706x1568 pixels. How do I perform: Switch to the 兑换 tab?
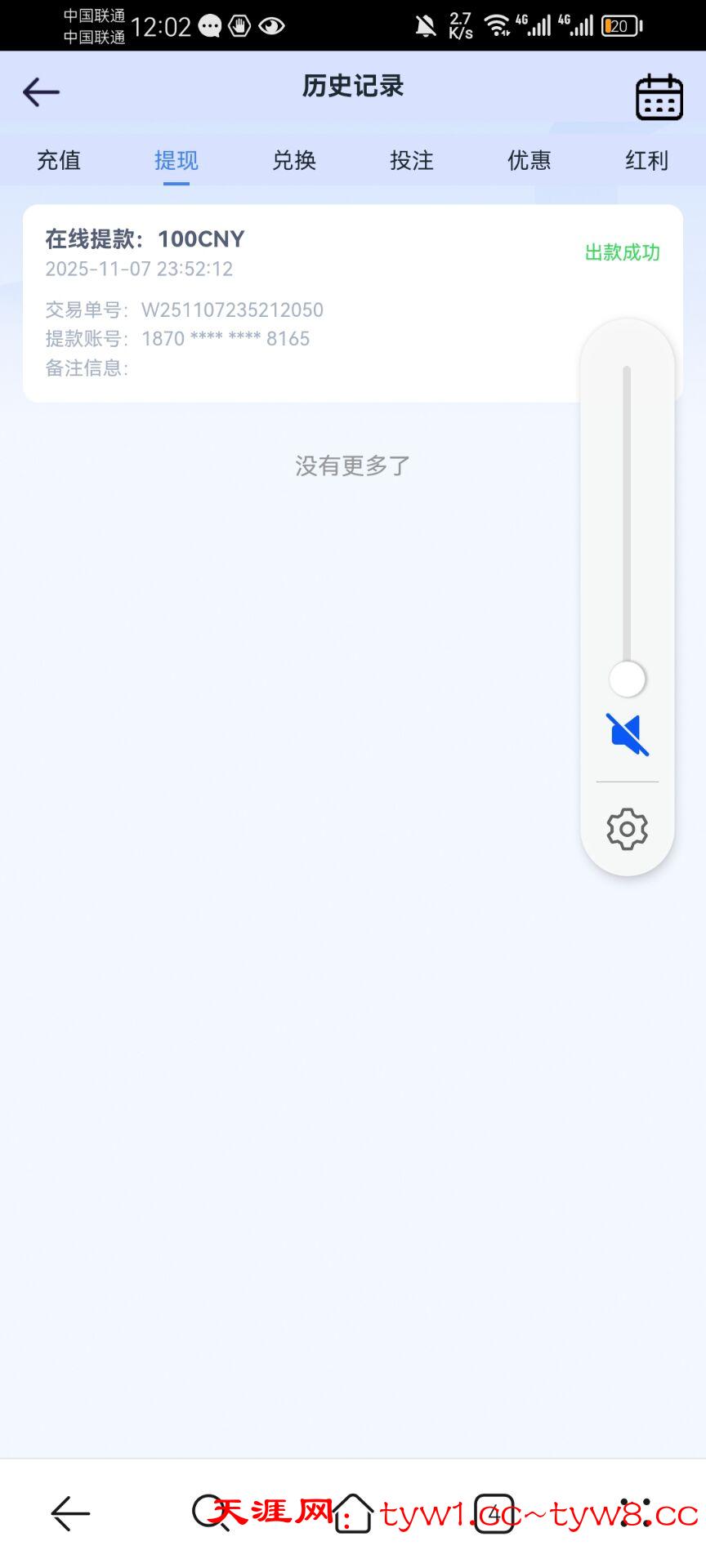(294, 160)
